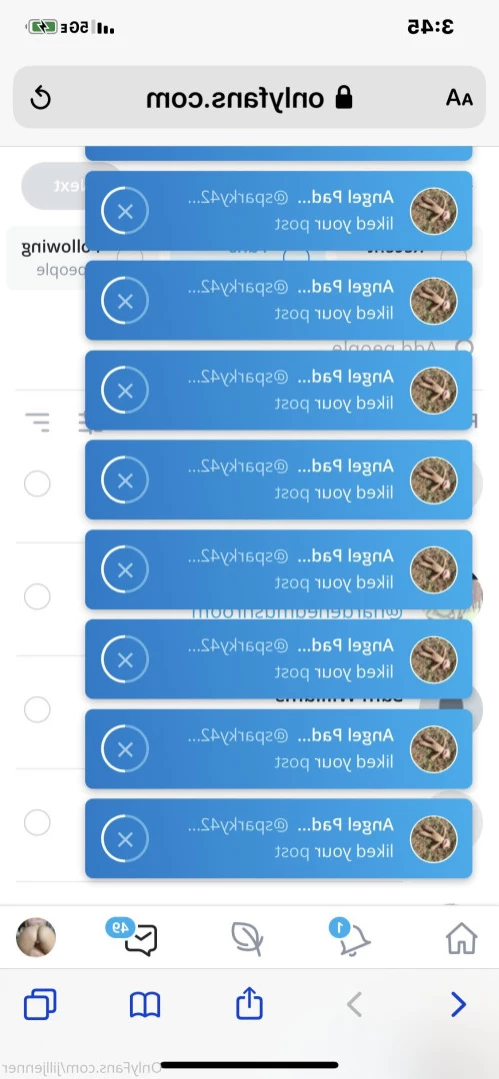The height and width of the screenshot is (1079, 499).
Task: Show all open Safari tabs
Action: pyautogui.click(x=40, y=1005)
